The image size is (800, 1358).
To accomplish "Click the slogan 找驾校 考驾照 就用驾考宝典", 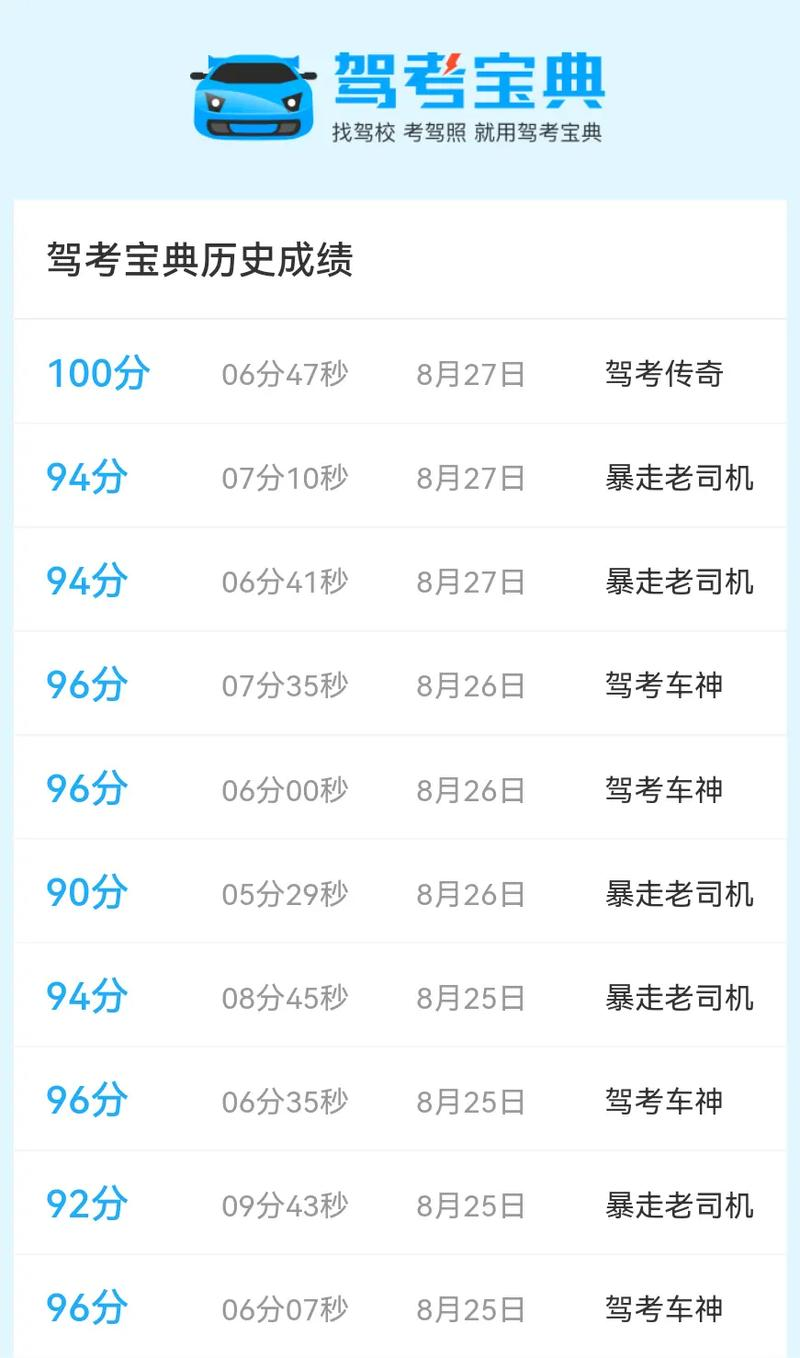I will click(470, 130).
